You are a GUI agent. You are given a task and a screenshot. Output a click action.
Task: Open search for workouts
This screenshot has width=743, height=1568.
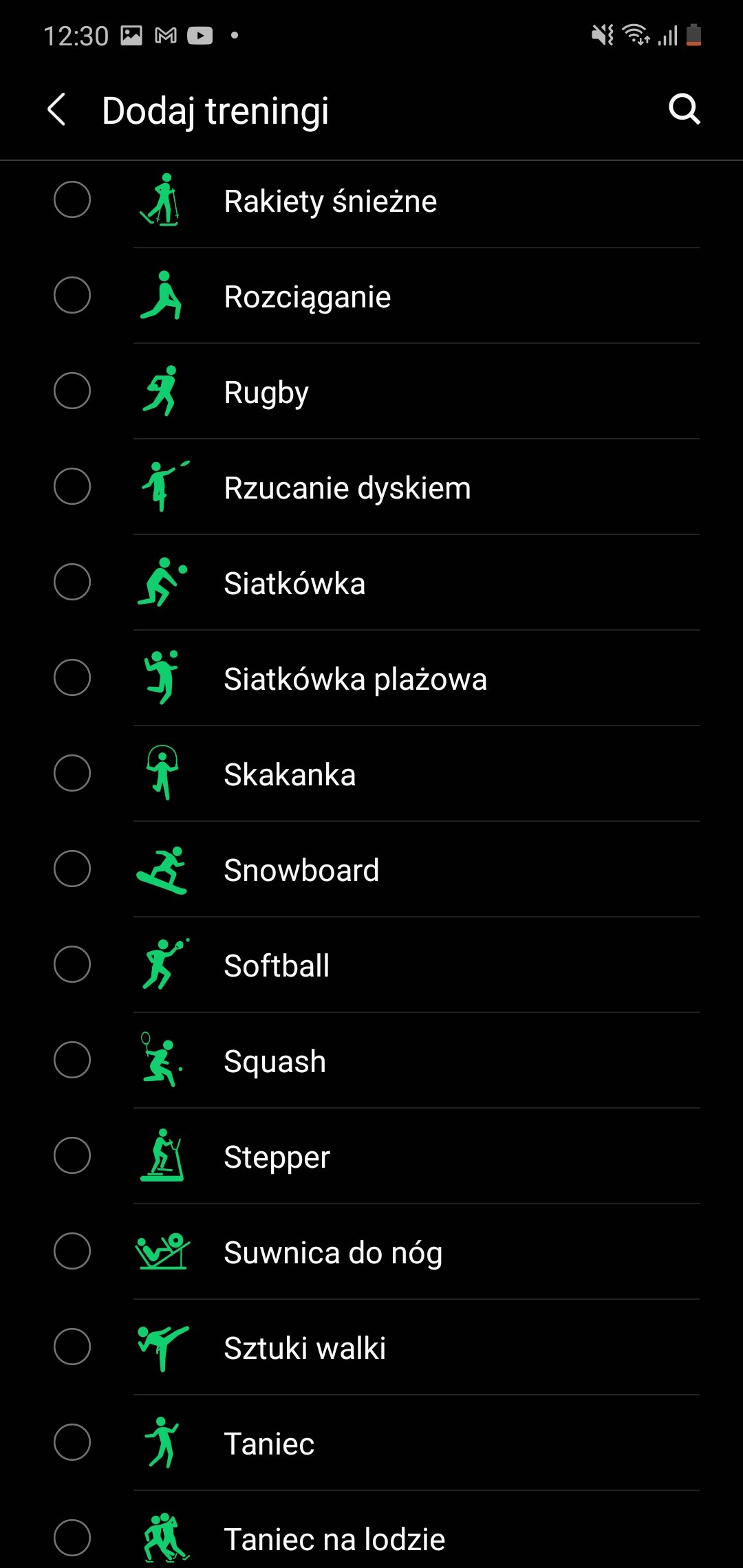pyautogui.click(x=685, y=110)
